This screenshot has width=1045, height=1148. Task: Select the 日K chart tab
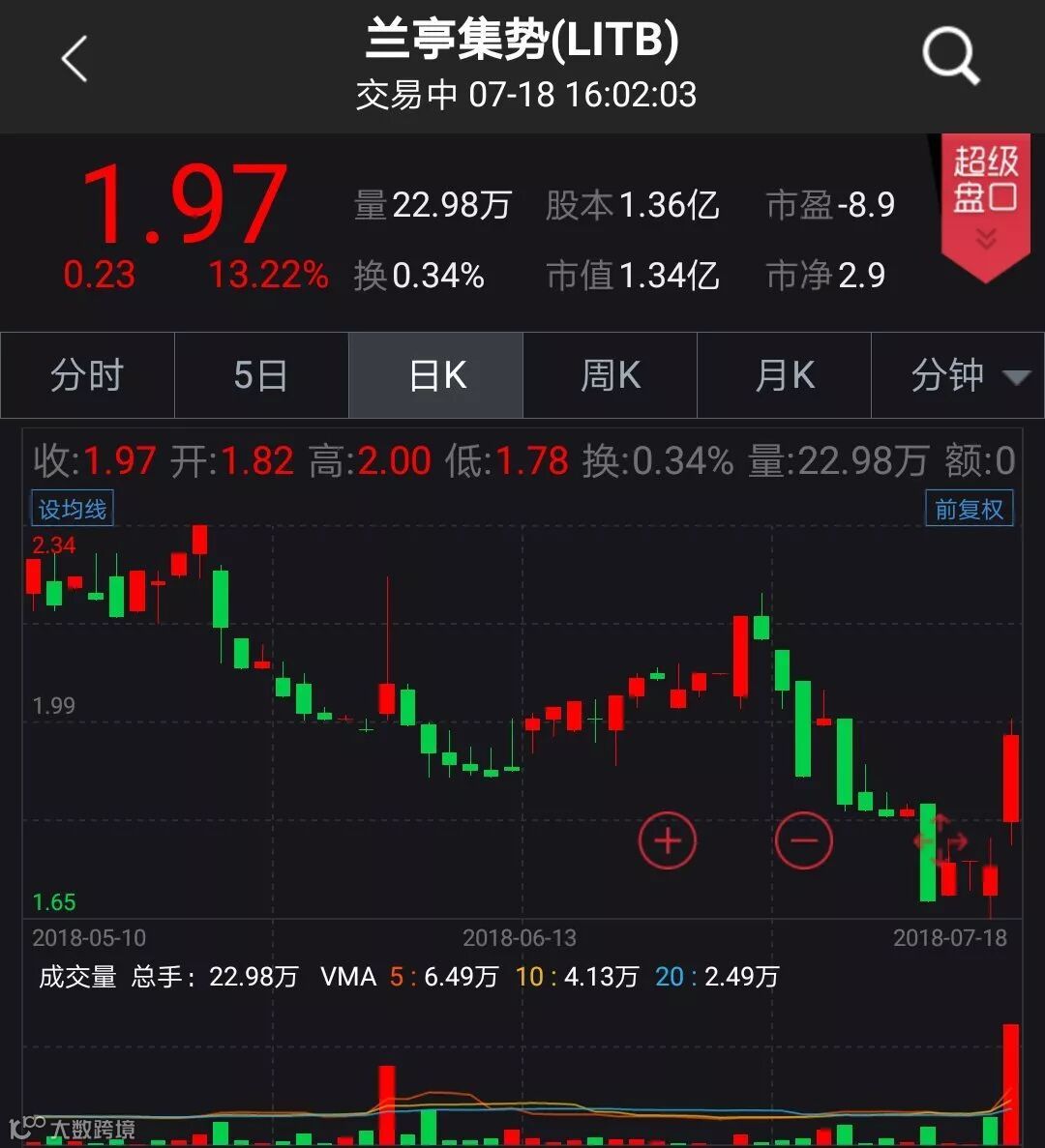(436, 375)
